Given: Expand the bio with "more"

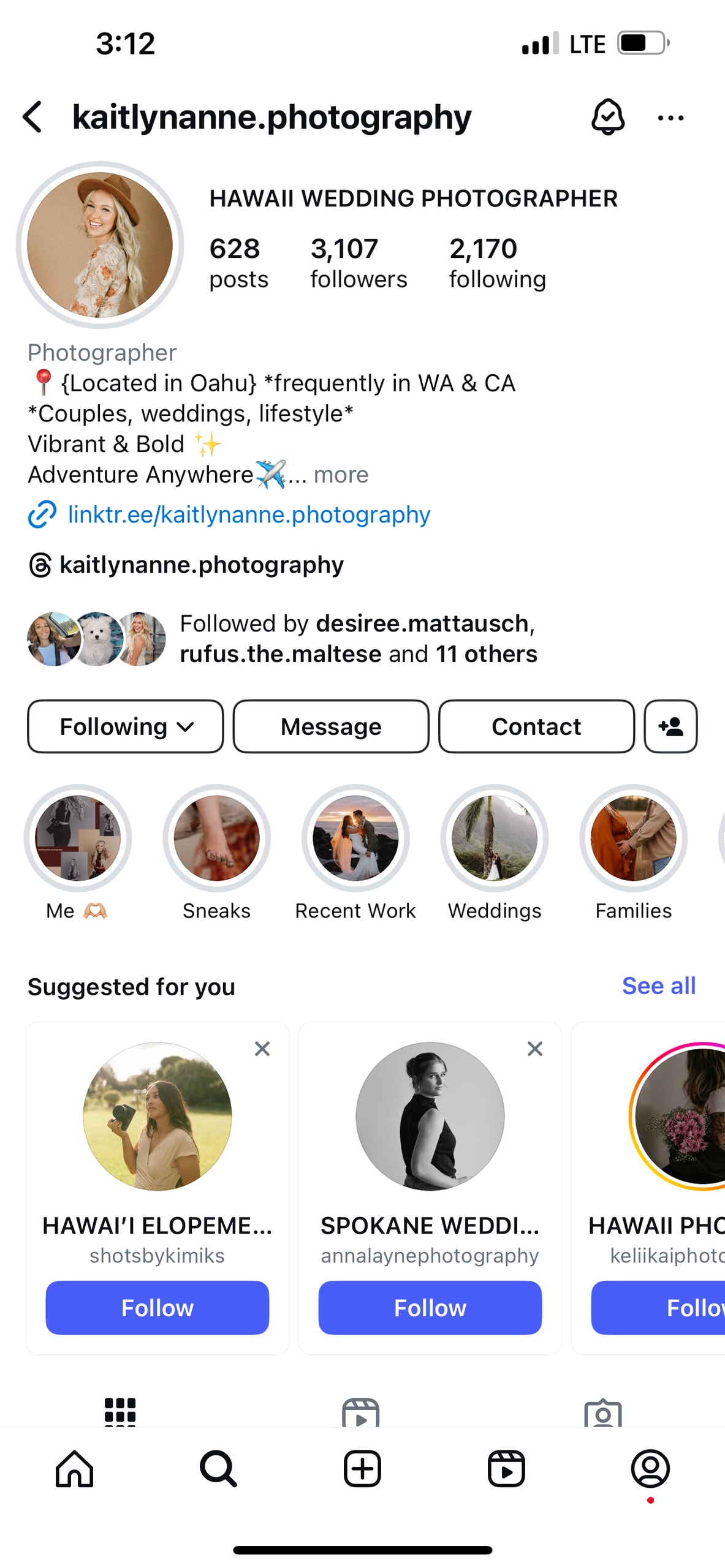Looking at the screenshot, I should coord(341,475).
